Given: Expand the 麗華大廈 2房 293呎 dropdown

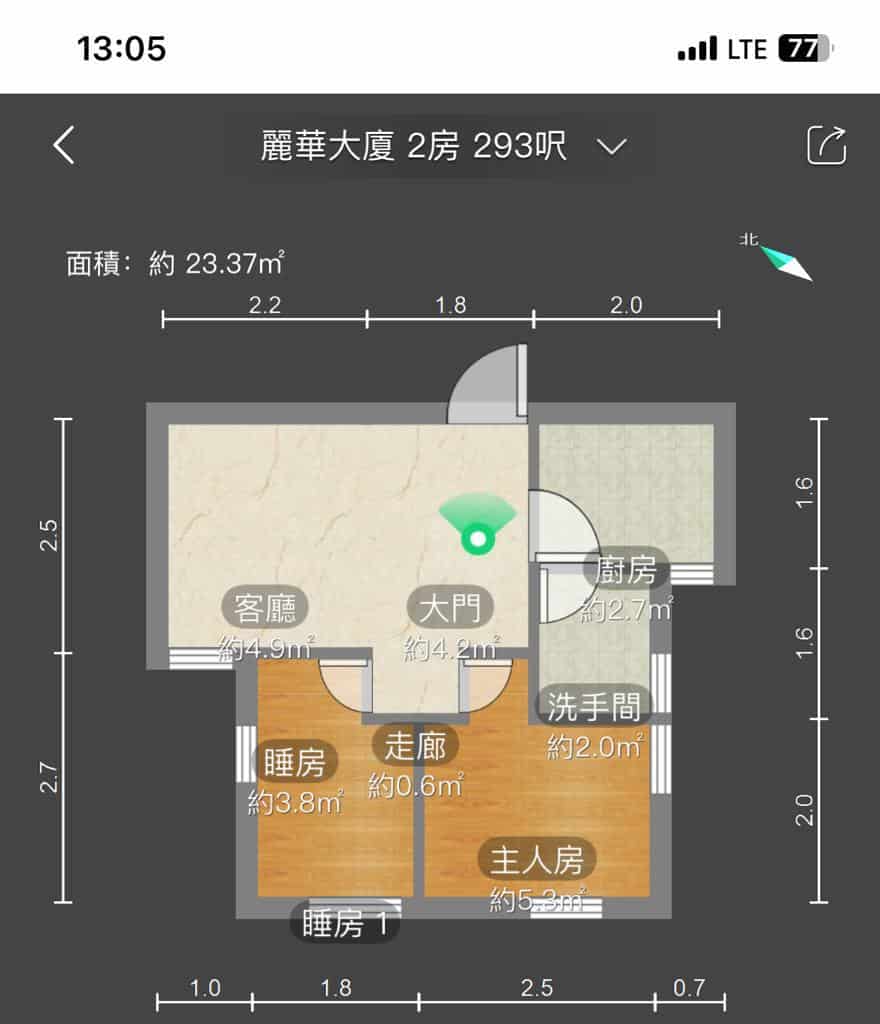Looking at the screenshot, I should click(x=610, y=148).
